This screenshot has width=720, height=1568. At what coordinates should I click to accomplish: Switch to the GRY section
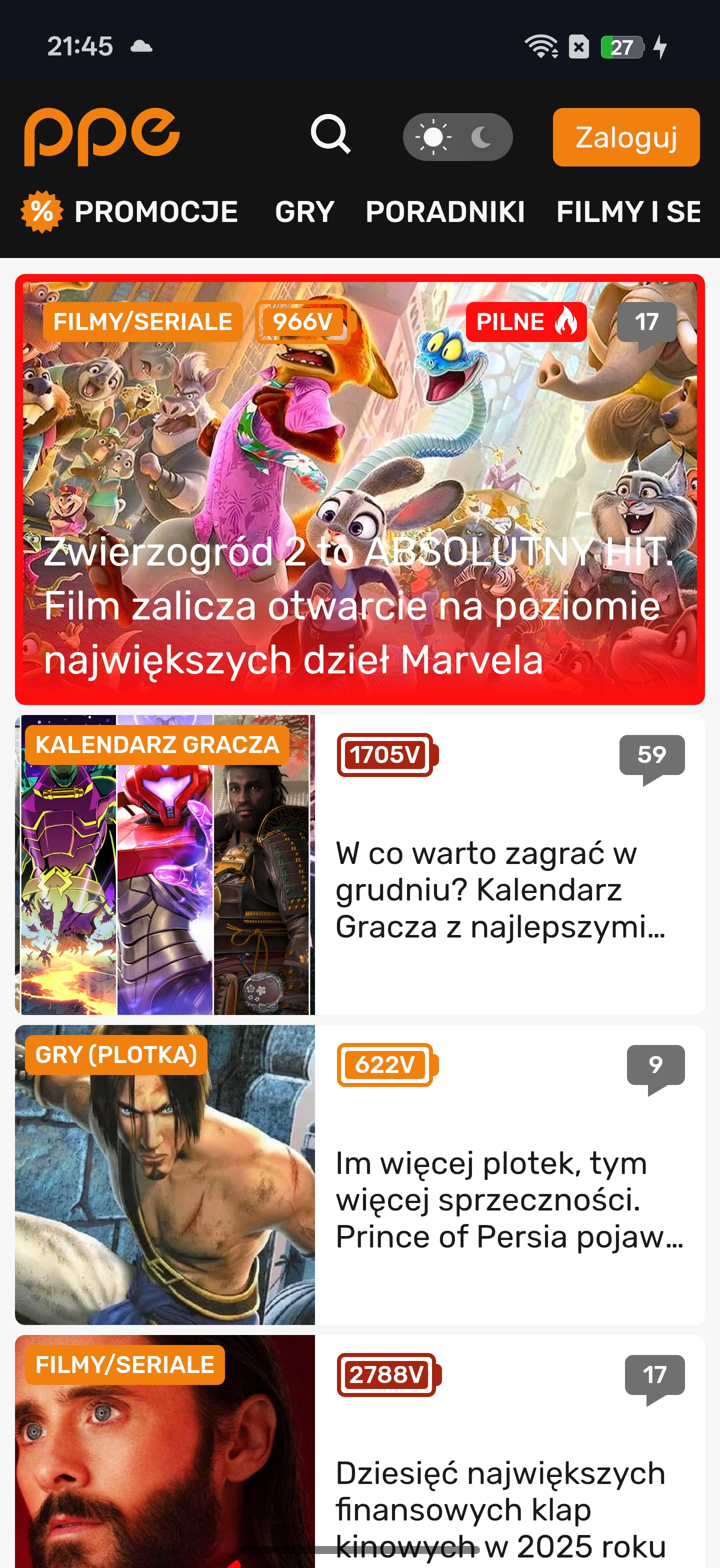pos(304,212)
